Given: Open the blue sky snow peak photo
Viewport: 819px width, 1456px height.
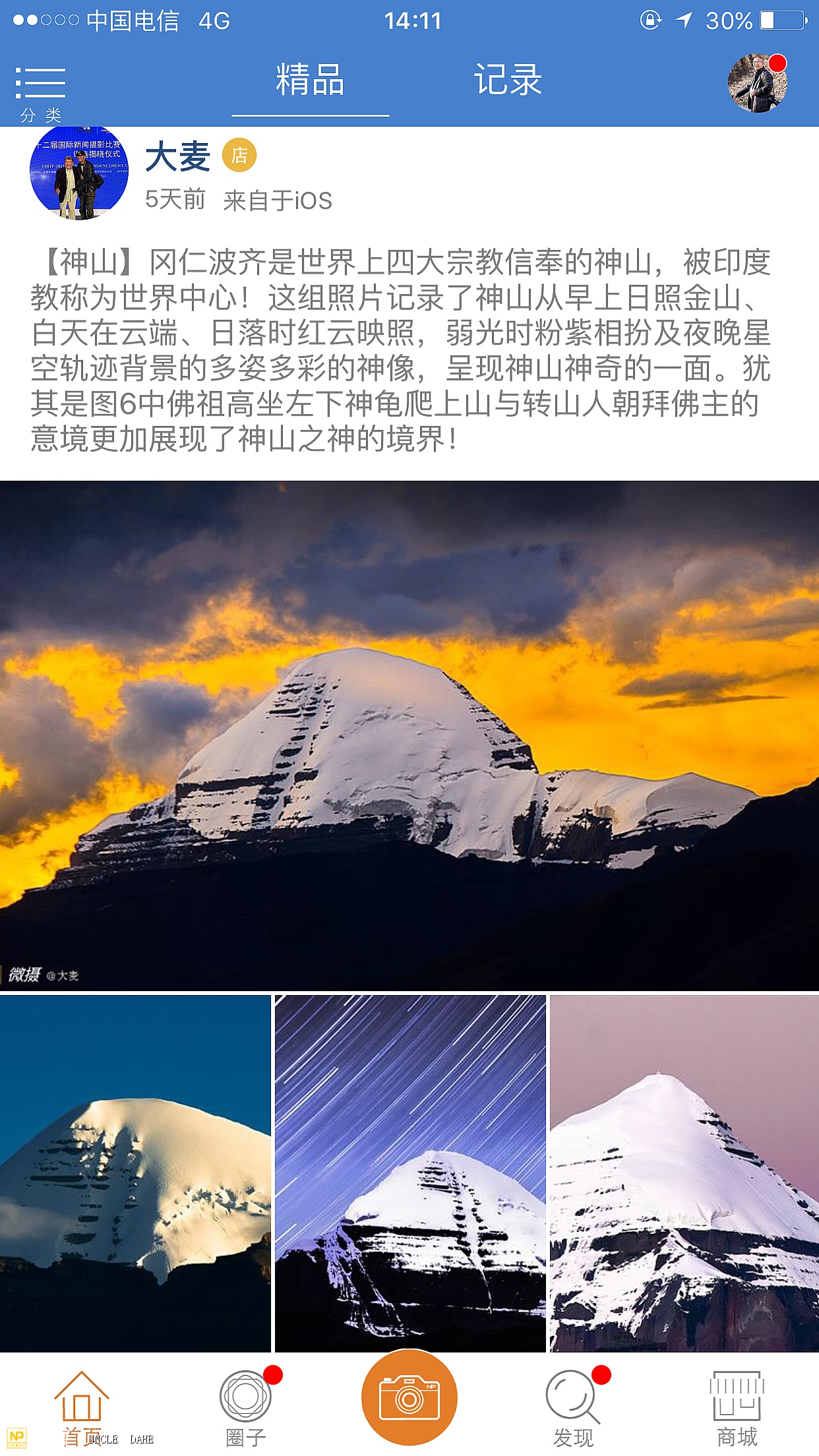Looking at the screenshot, I should coord(135,1172).
